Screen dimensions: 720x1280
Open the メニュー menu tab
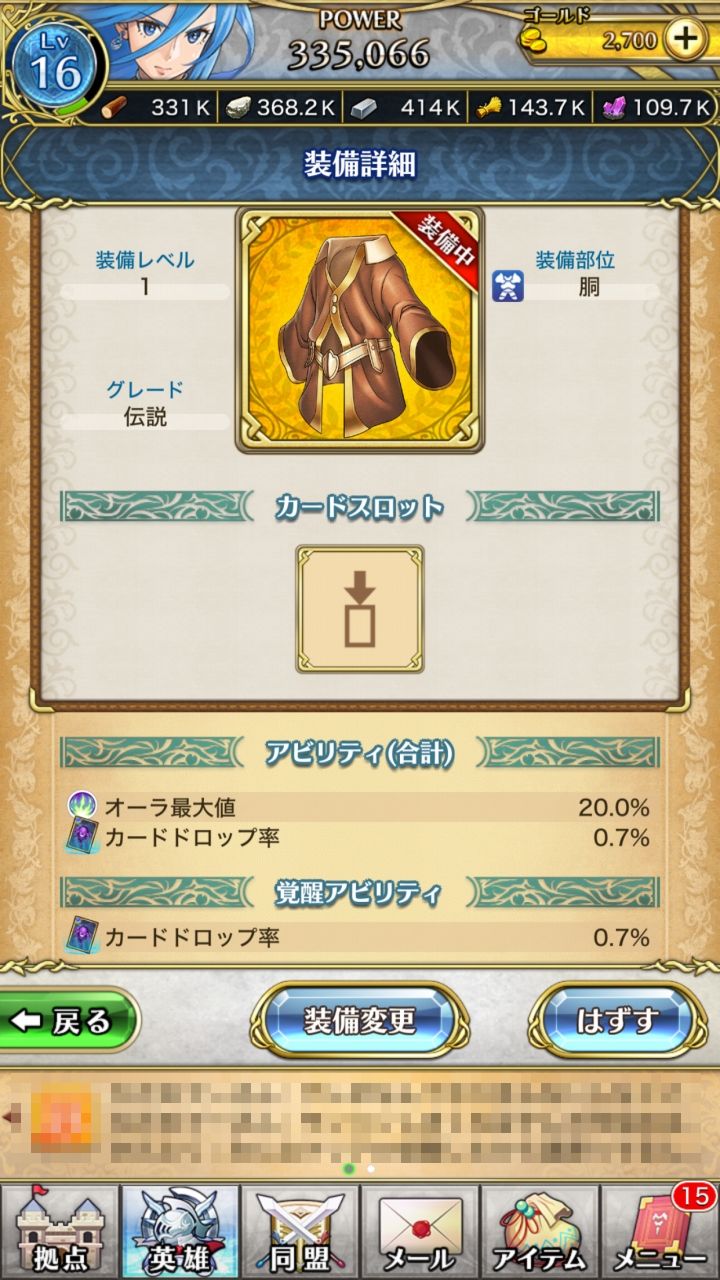tap(660, 1232)
